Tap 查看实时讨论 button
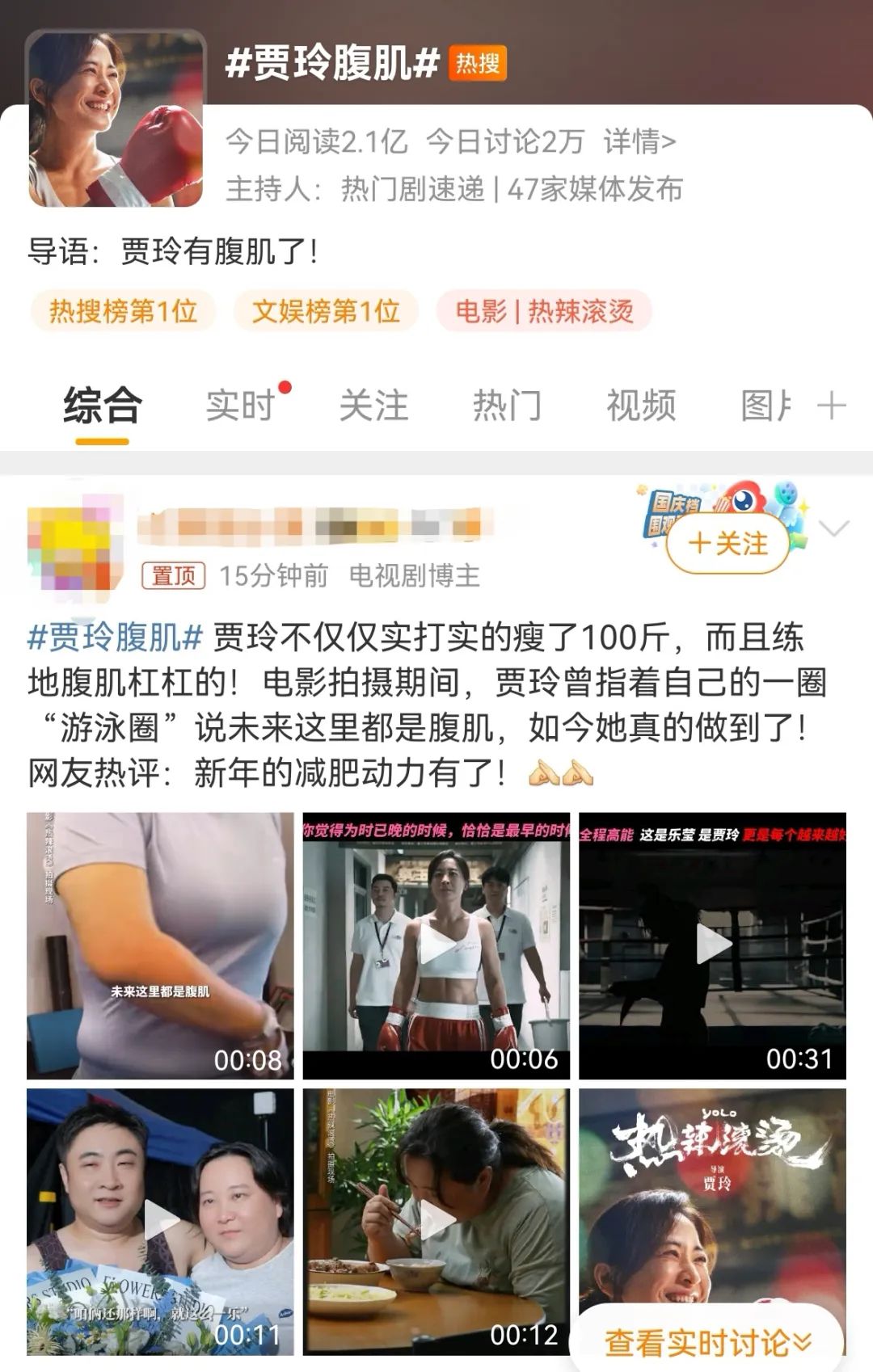 point(706,1343)
